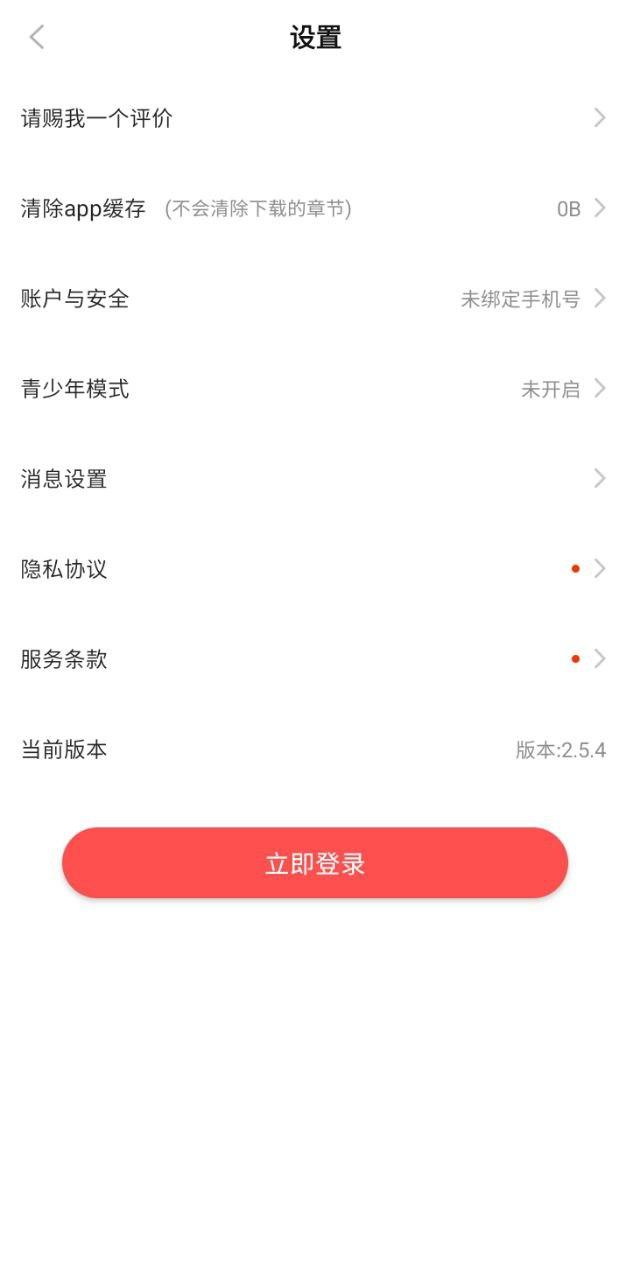Open the 请赐我一个评价 row
Viewport: 630px width, 1280px height.
pyautogui.click(x=314, y=118)
